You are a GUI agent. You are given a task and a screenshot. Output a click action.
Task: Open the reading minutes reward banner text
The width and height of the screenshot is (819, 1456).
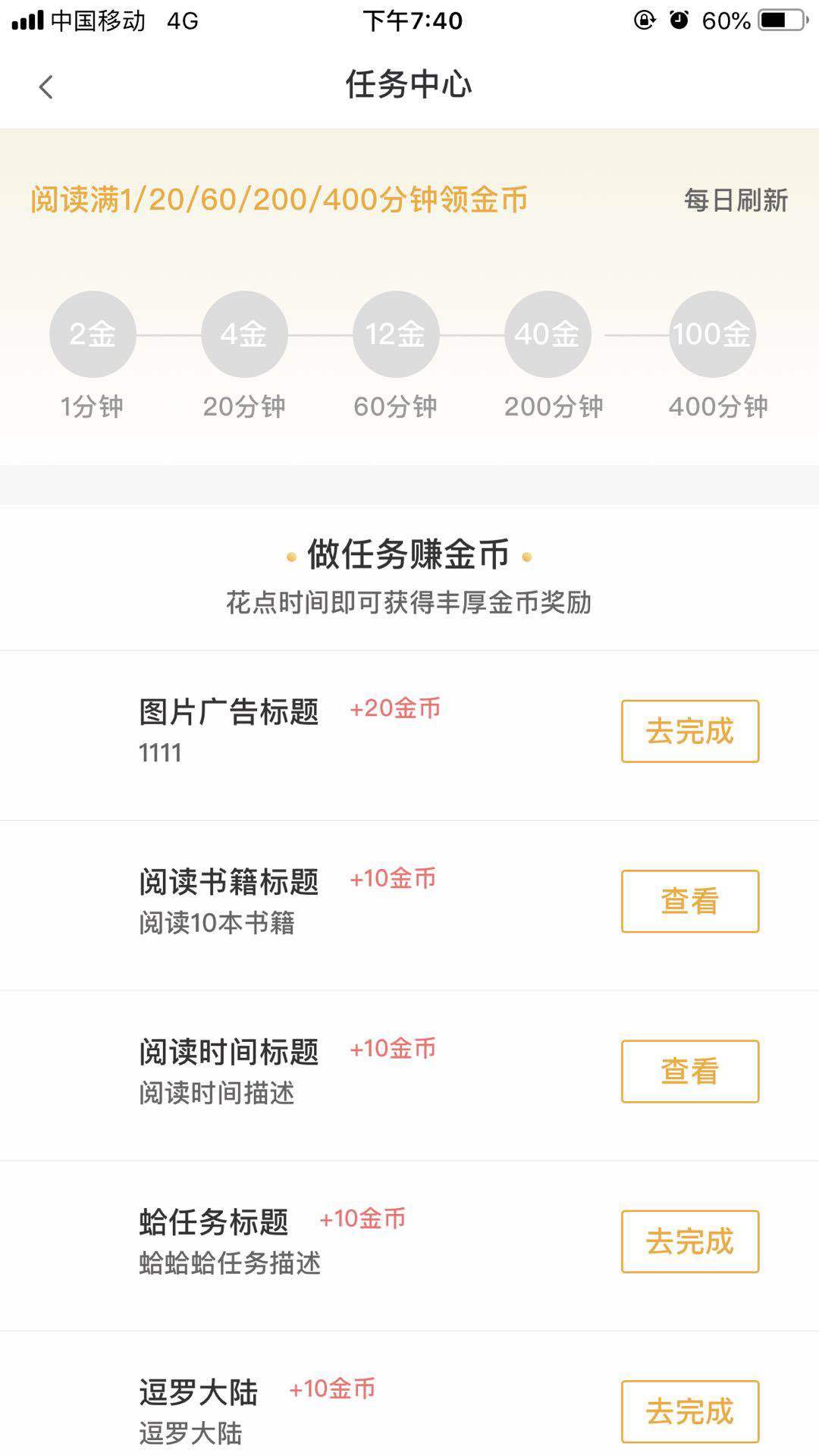tap(281, 200)
